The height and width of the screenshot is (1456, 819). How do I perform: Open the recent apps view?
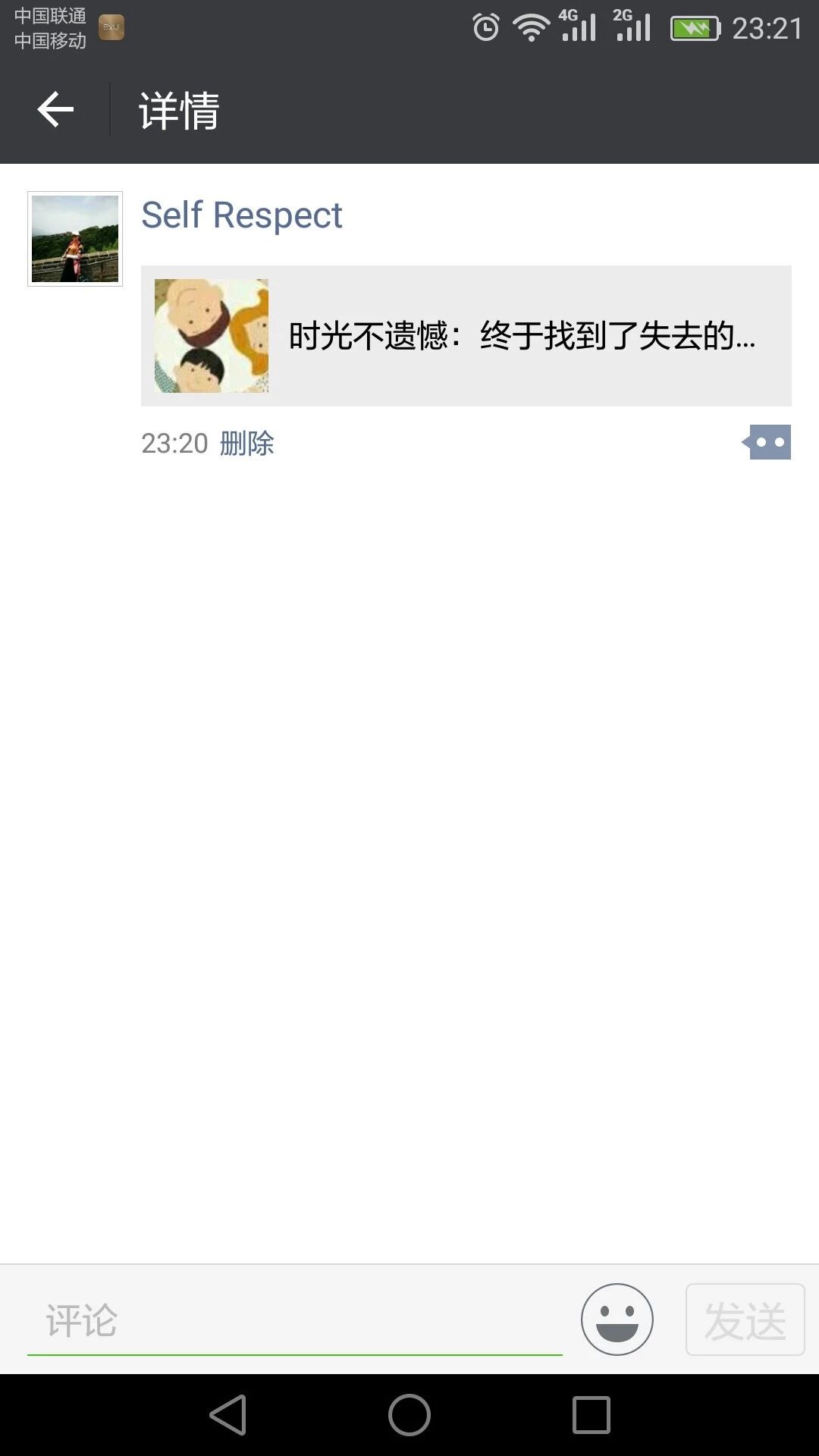point(591,1415)
